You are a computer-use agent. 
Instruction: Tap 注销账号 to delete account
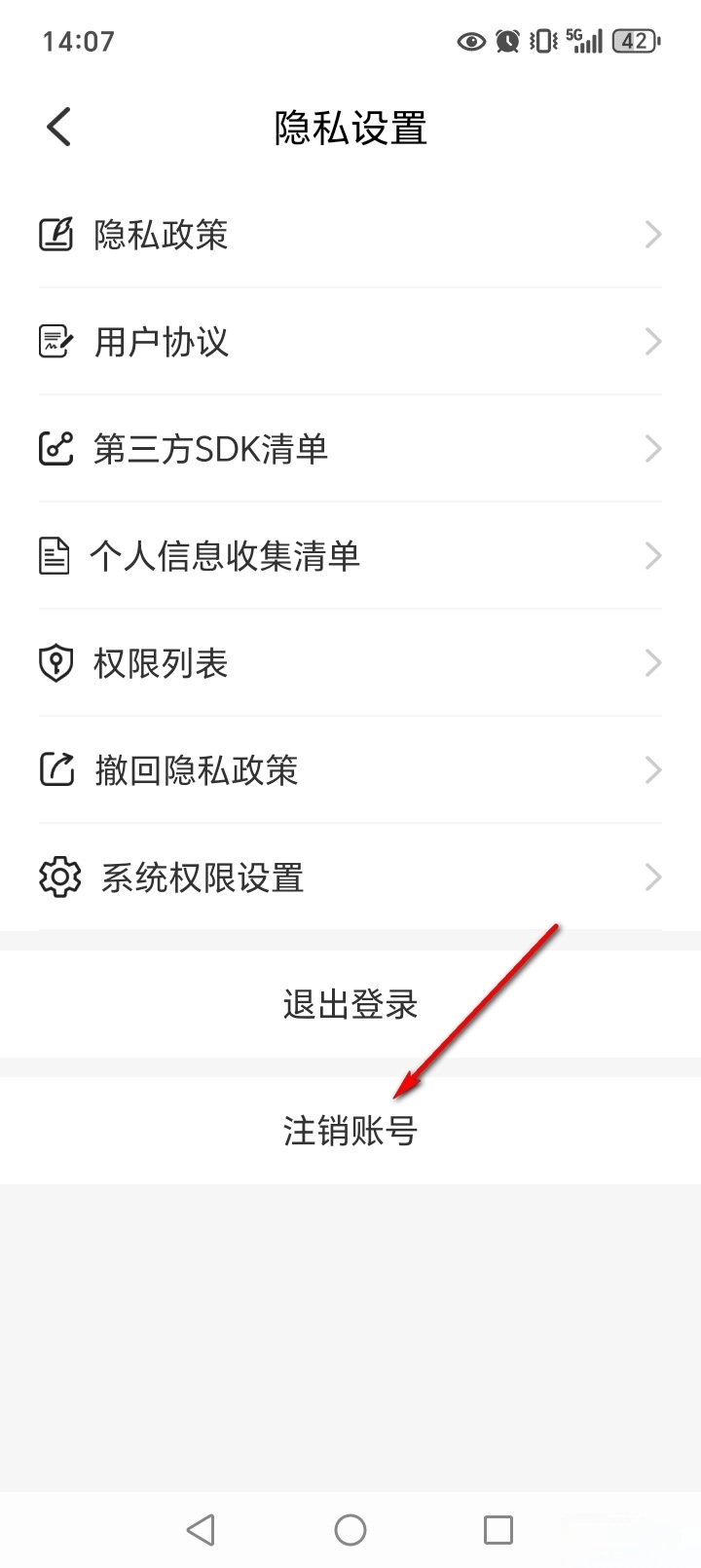[x=350, y=1131]
